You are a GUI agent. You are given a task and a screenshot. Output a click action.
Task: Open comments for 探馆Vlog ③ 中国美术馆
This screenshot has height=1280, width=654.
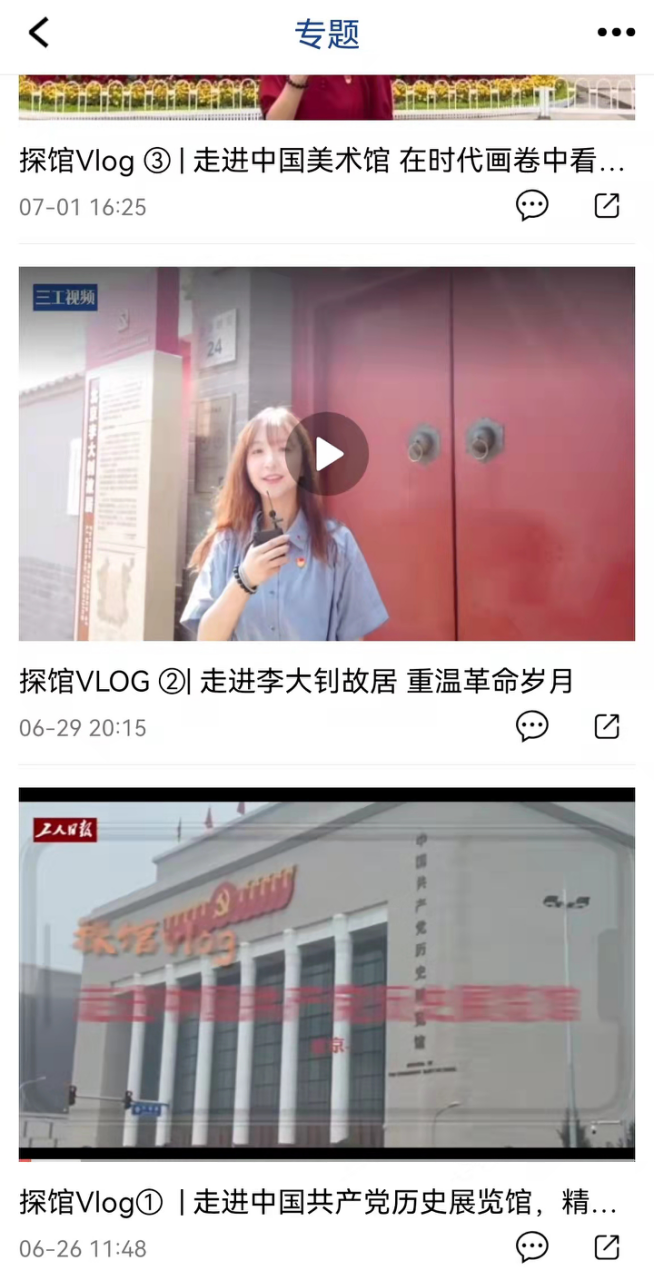pyautogui.click(x=532, y=206)
